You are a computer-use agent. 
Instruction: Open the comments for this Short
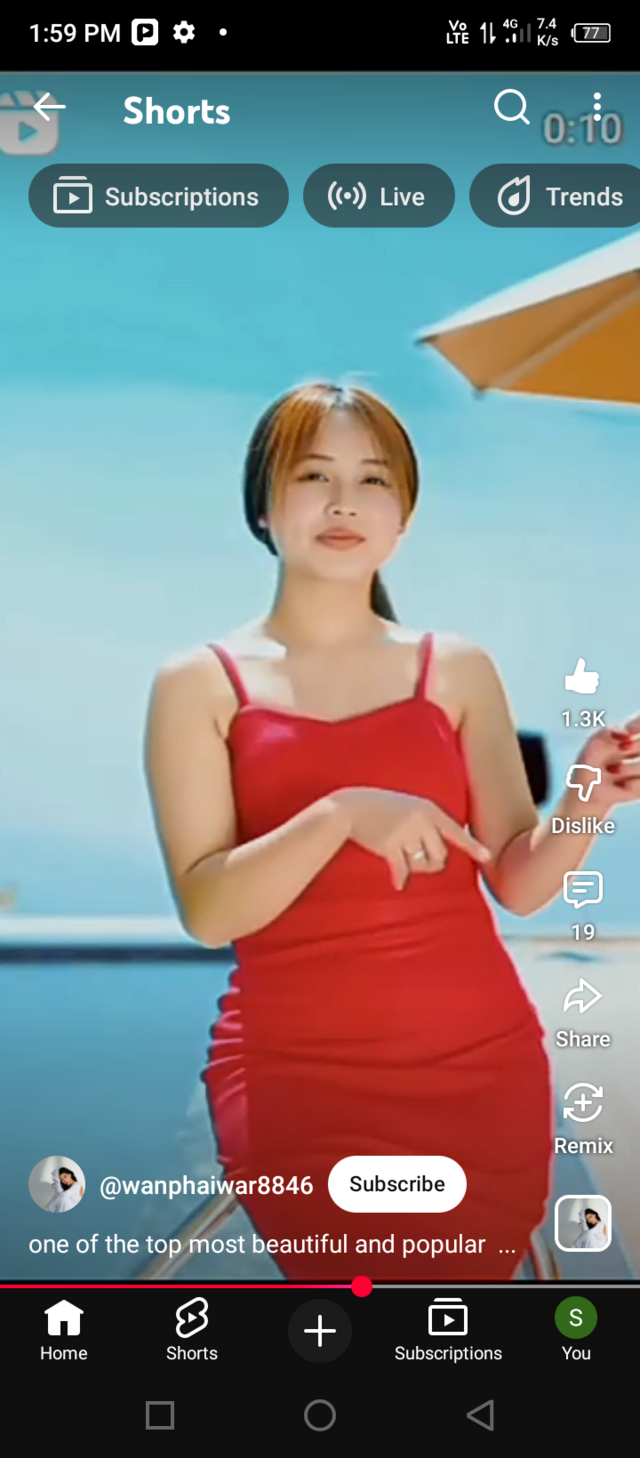pos(582,890)
